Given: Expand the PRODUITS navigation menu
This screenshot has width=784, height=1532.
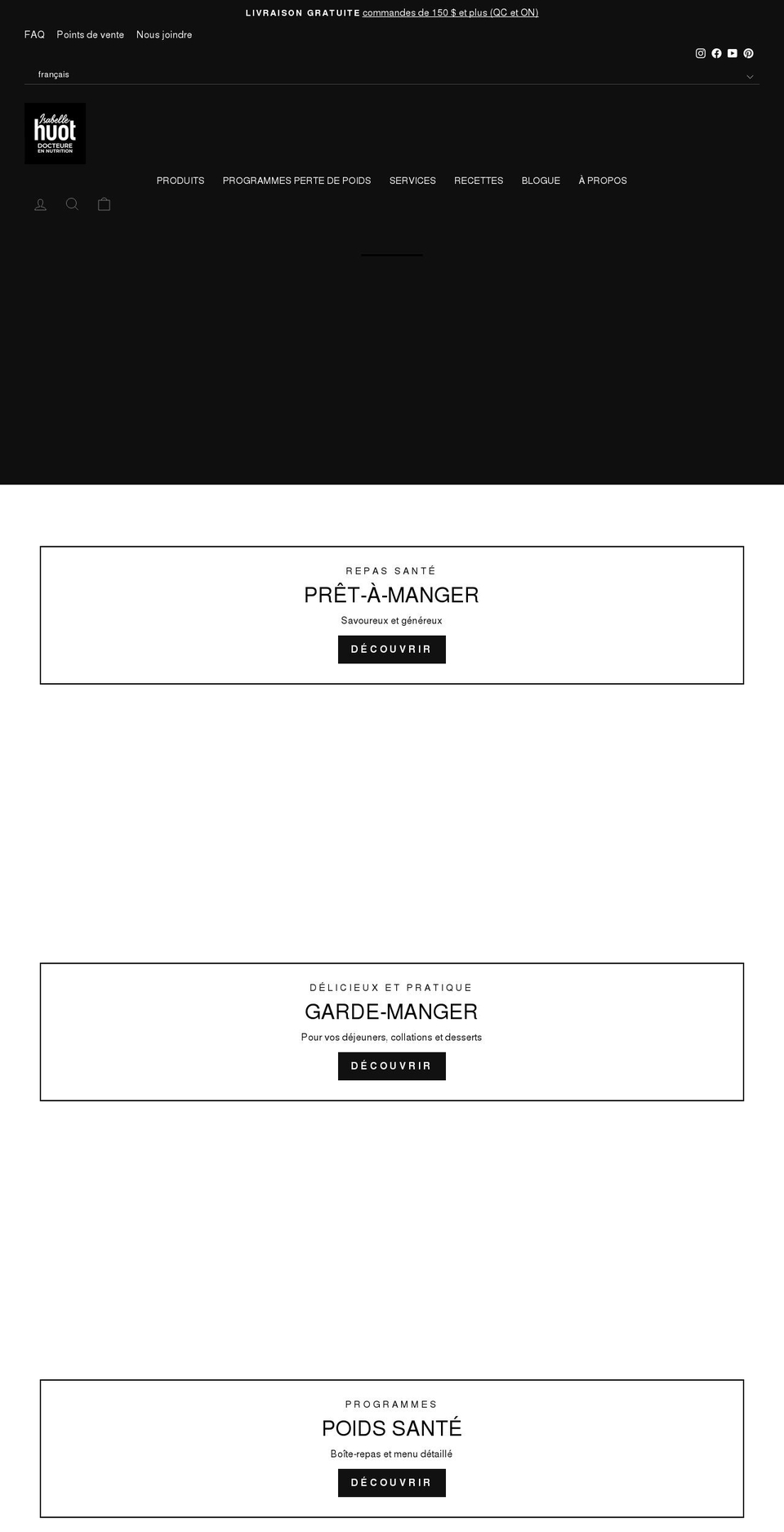Looking at the screenshot, I should pos(180,181).
